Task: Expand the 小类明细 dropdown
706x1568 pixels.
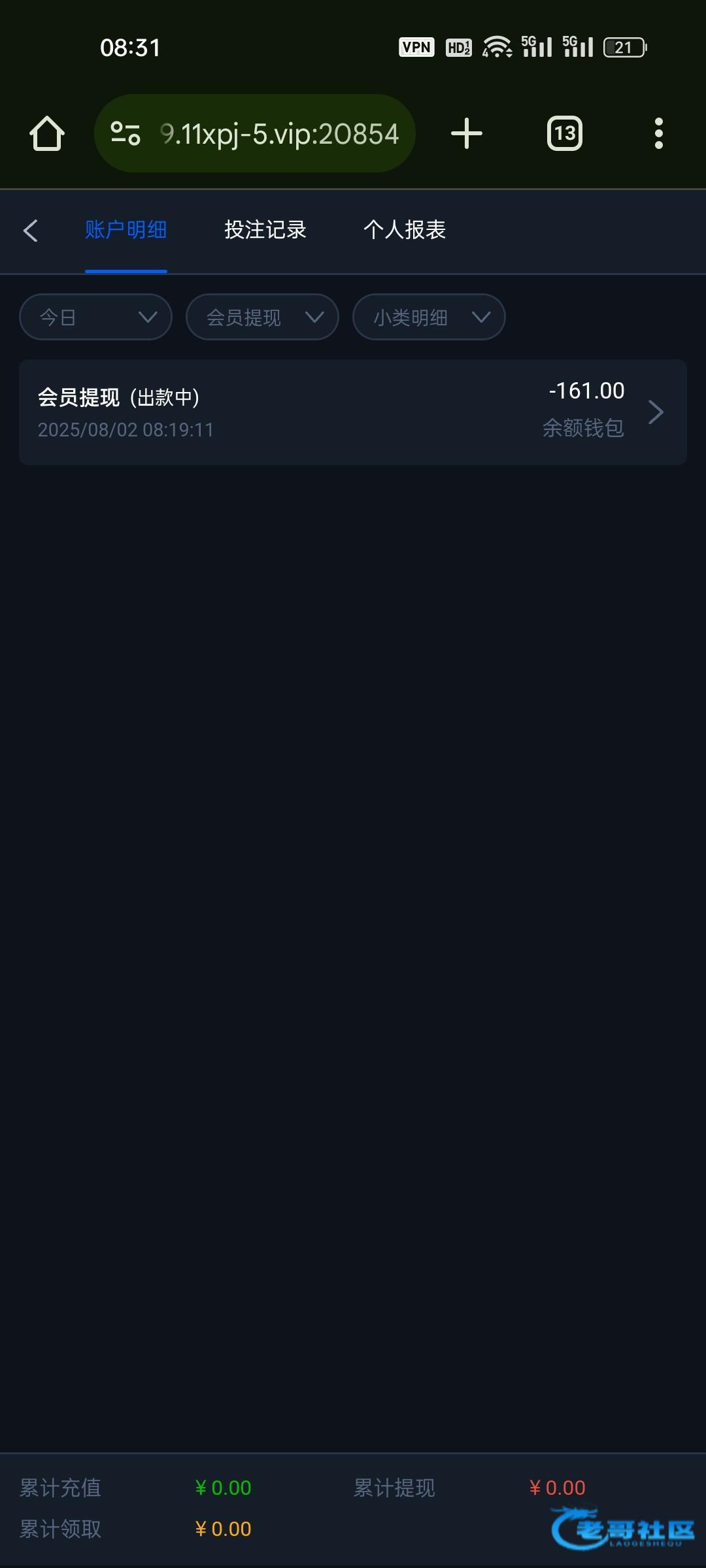Action: pos(429,317)
